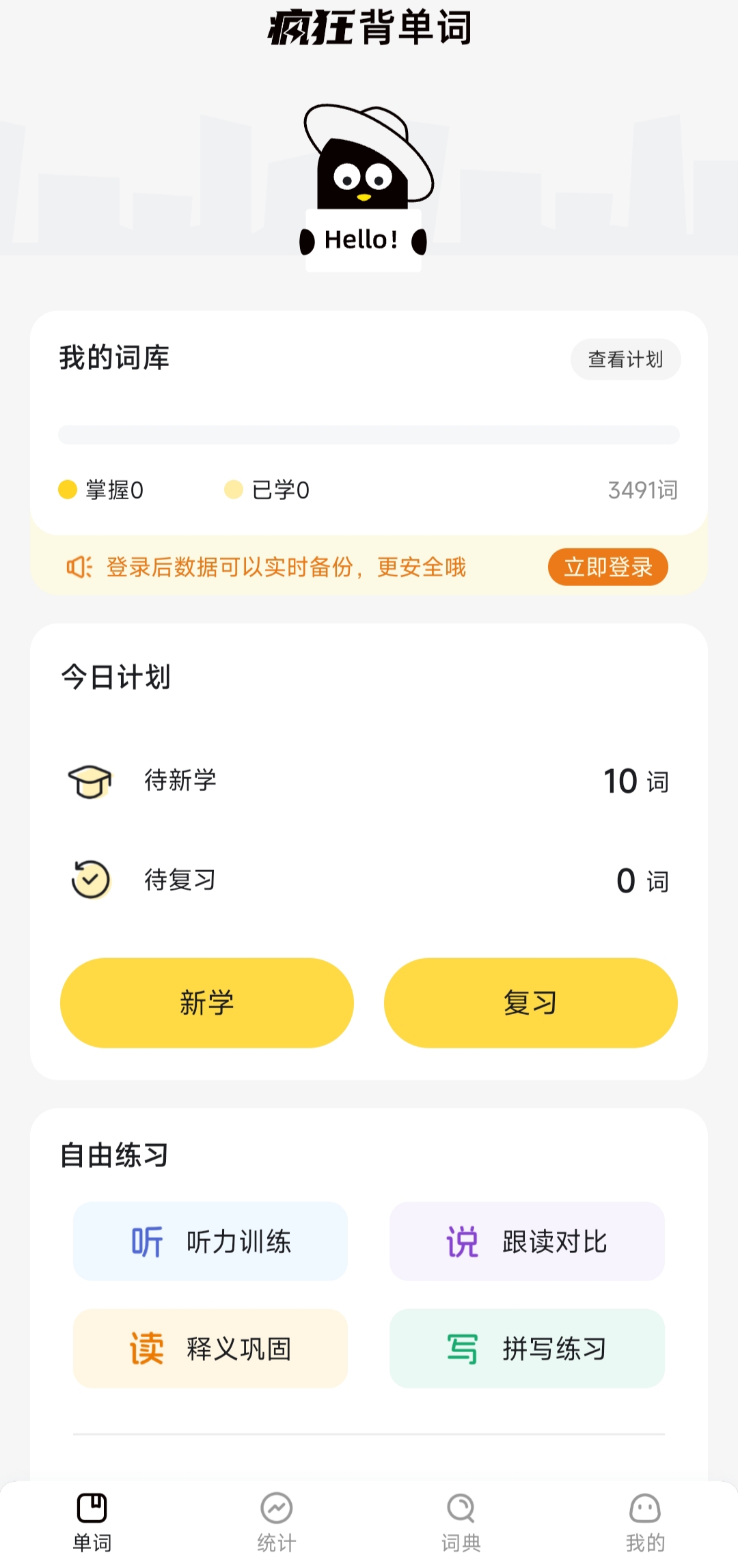Tap 立即登录 to log in

[607, 567]
